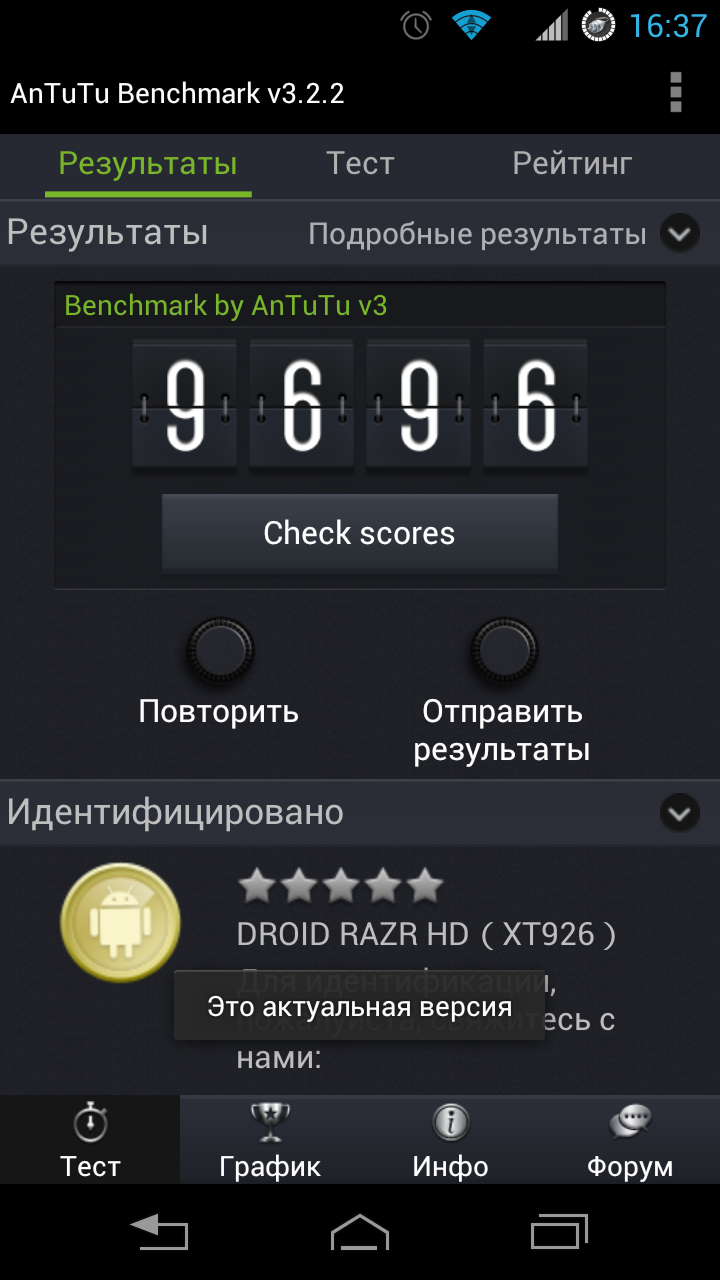Open График in the bottom bar
This screenshot has width=720, height=1280.
click(x=270, y=1140)
